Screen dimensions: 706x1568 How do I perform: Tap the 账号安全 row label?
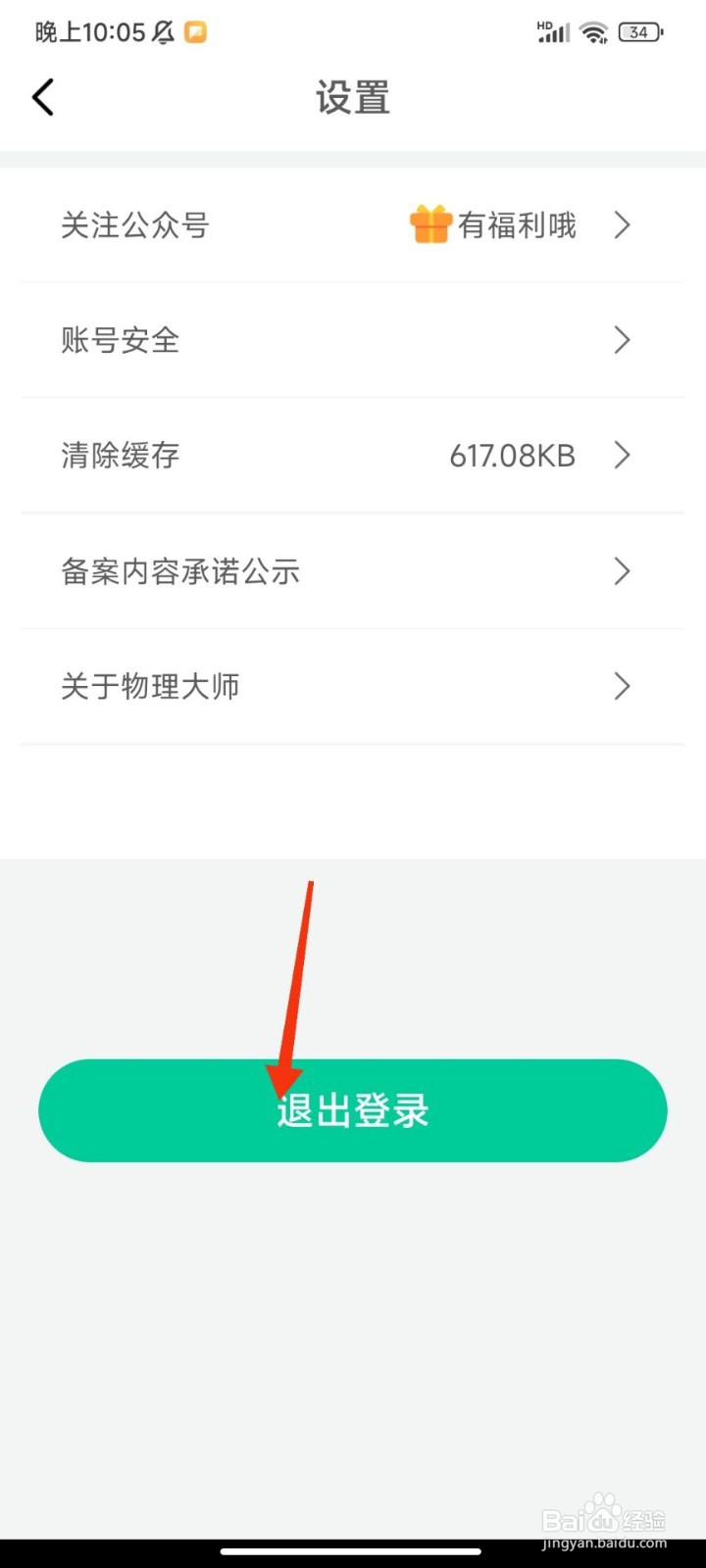tap(119, 340)
